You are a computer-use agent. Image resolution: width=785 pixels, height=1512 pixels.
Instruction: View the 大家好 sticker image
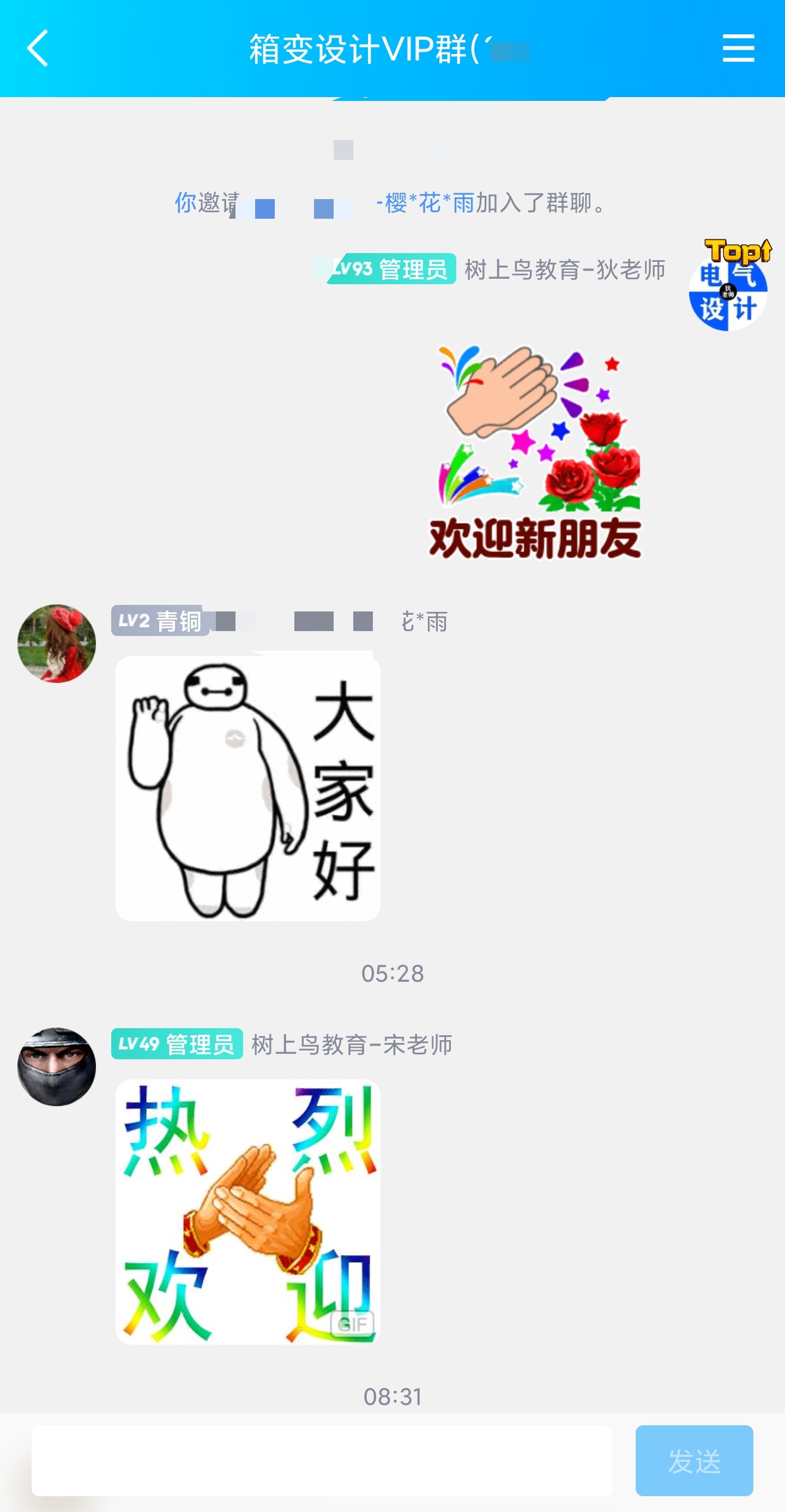pyautogui.click(x=247, y=788)
